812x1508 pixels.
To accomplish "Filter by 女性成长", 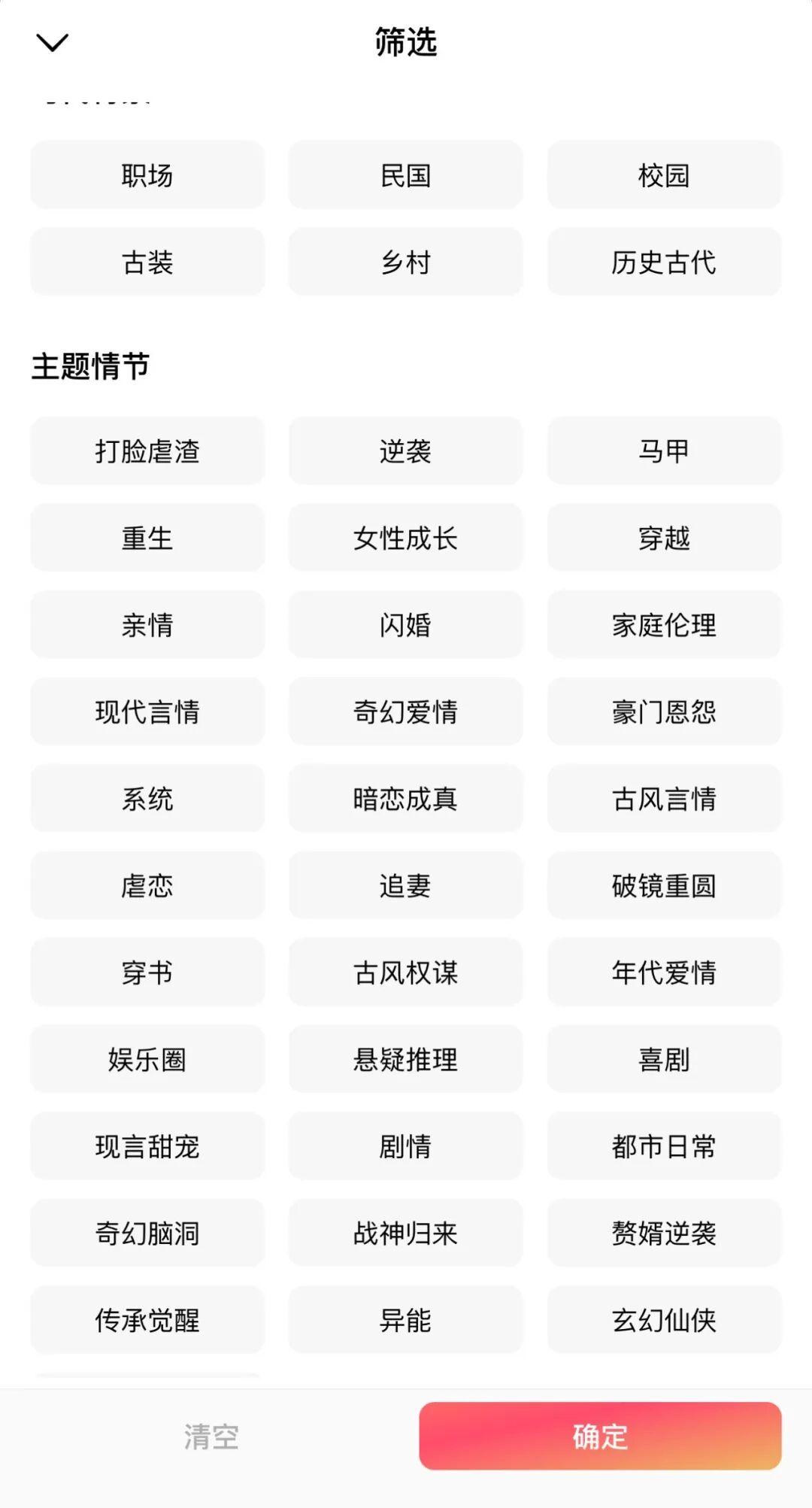I will coord(405,539).
